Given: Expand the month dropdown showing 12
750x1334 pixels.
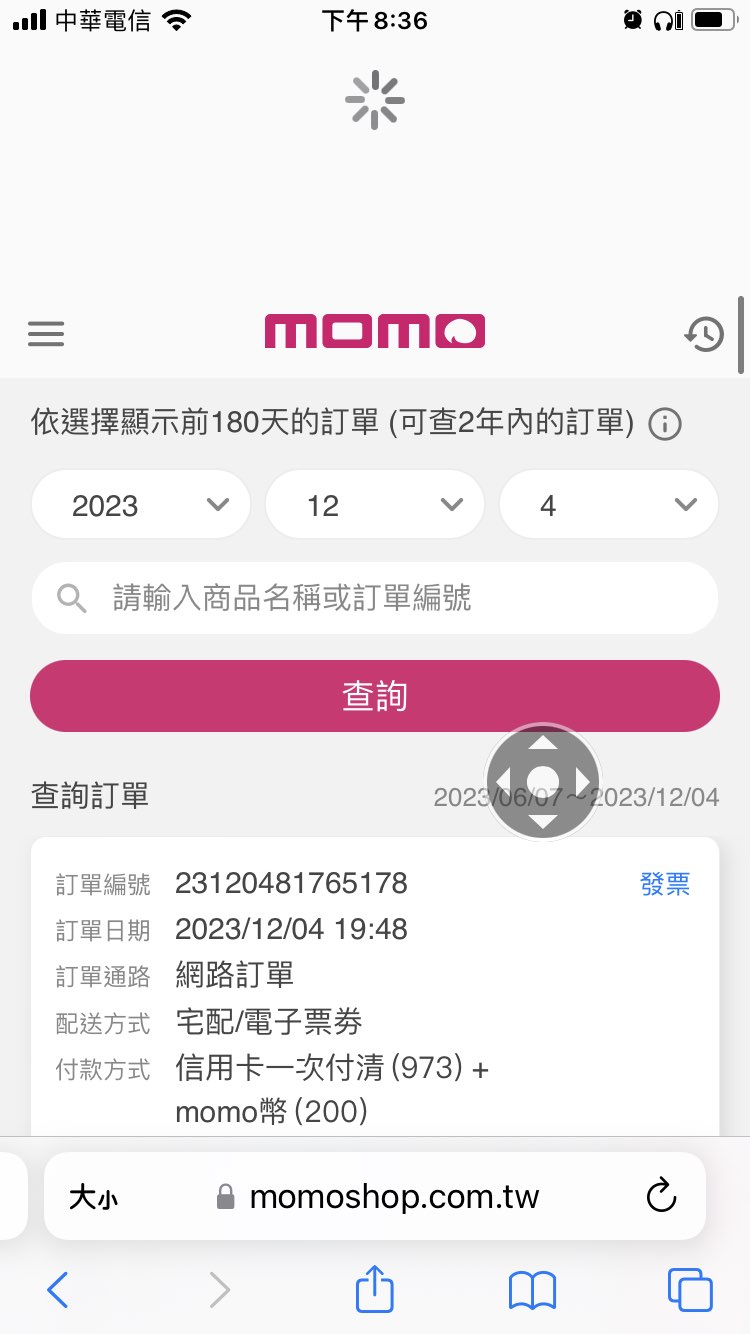Looking at the screenshot, I should pos(375,505).
